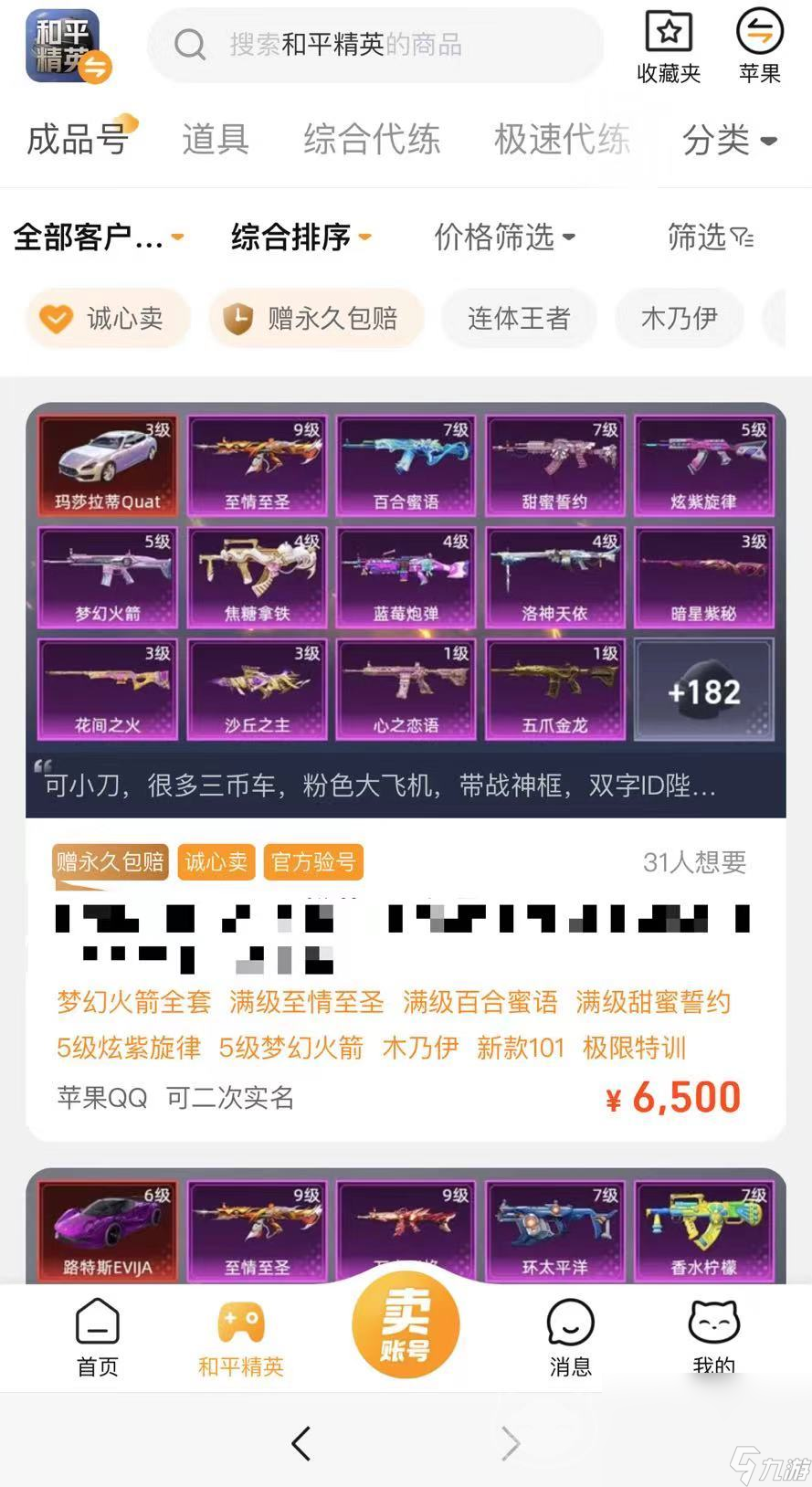
Task: Expand the 分类 category dropdown
Action: click(x=729, y=140)
